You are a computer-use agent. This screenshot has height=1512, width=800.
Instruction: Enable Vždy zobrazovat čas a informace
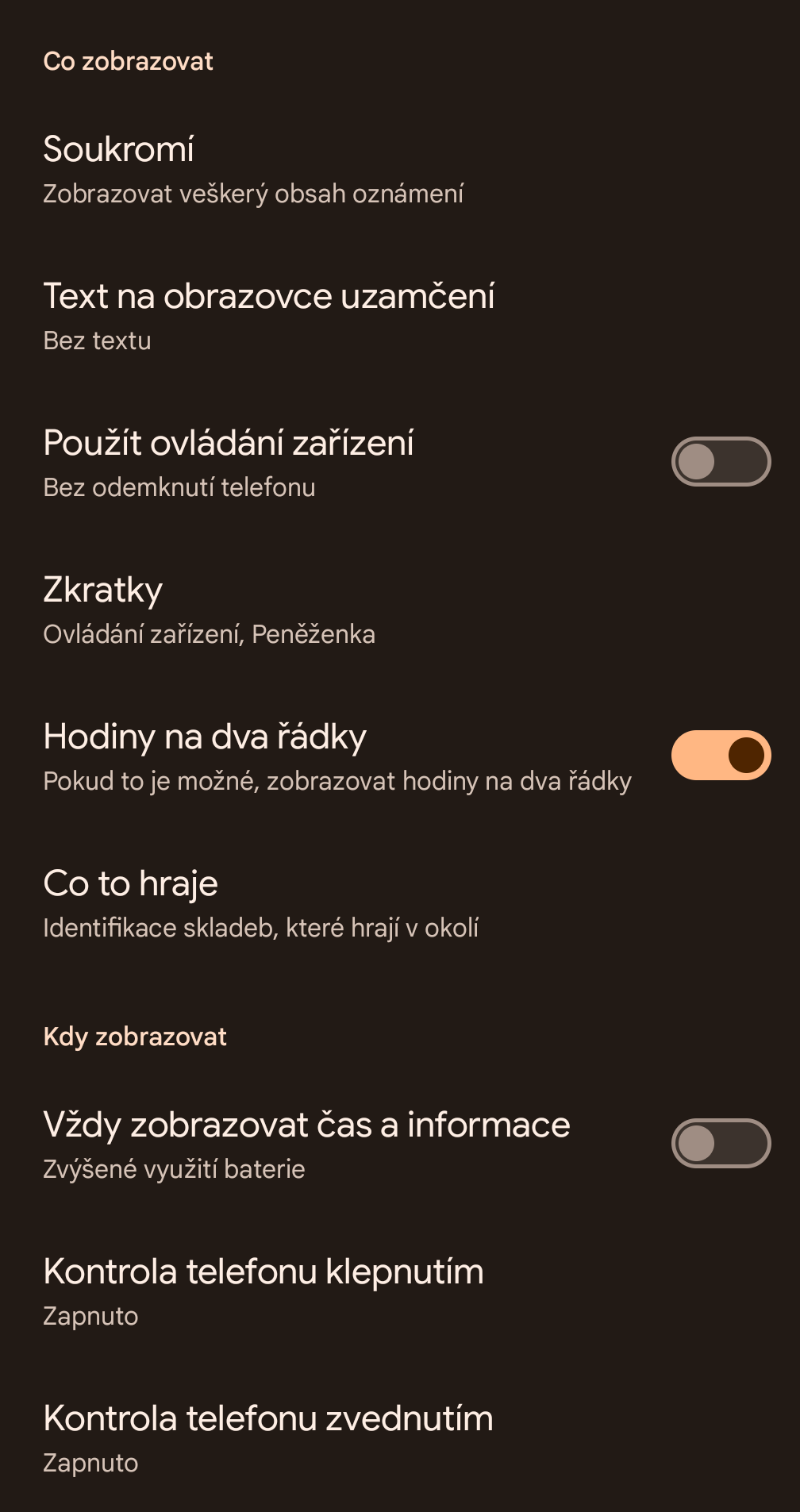tap(720, 1144)
